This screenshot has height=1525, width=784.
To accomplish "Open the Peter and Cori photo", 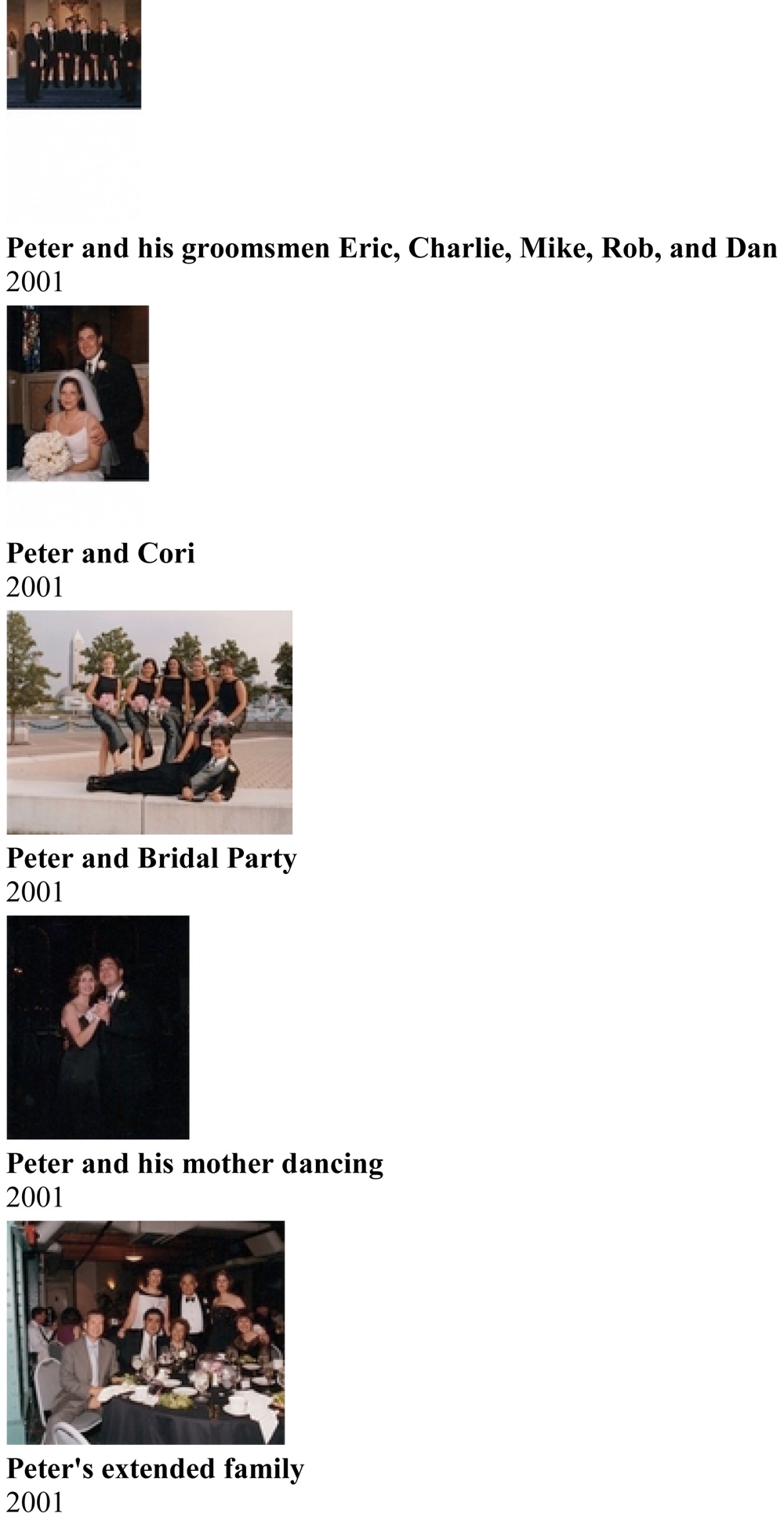I will (78, 393).
